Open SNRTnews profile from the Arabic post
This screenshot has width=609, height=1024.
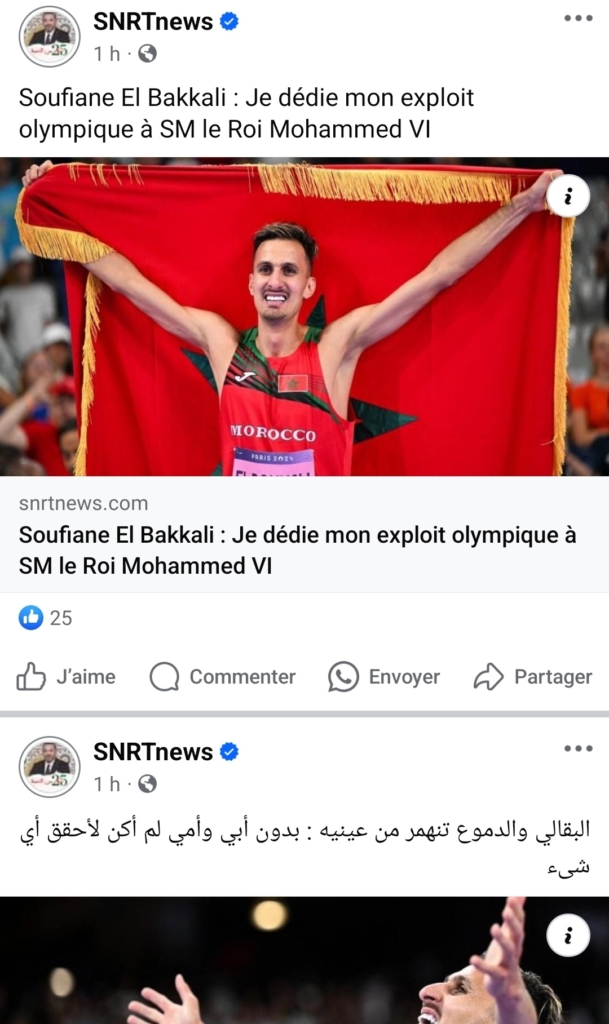[x=153, y=751]
